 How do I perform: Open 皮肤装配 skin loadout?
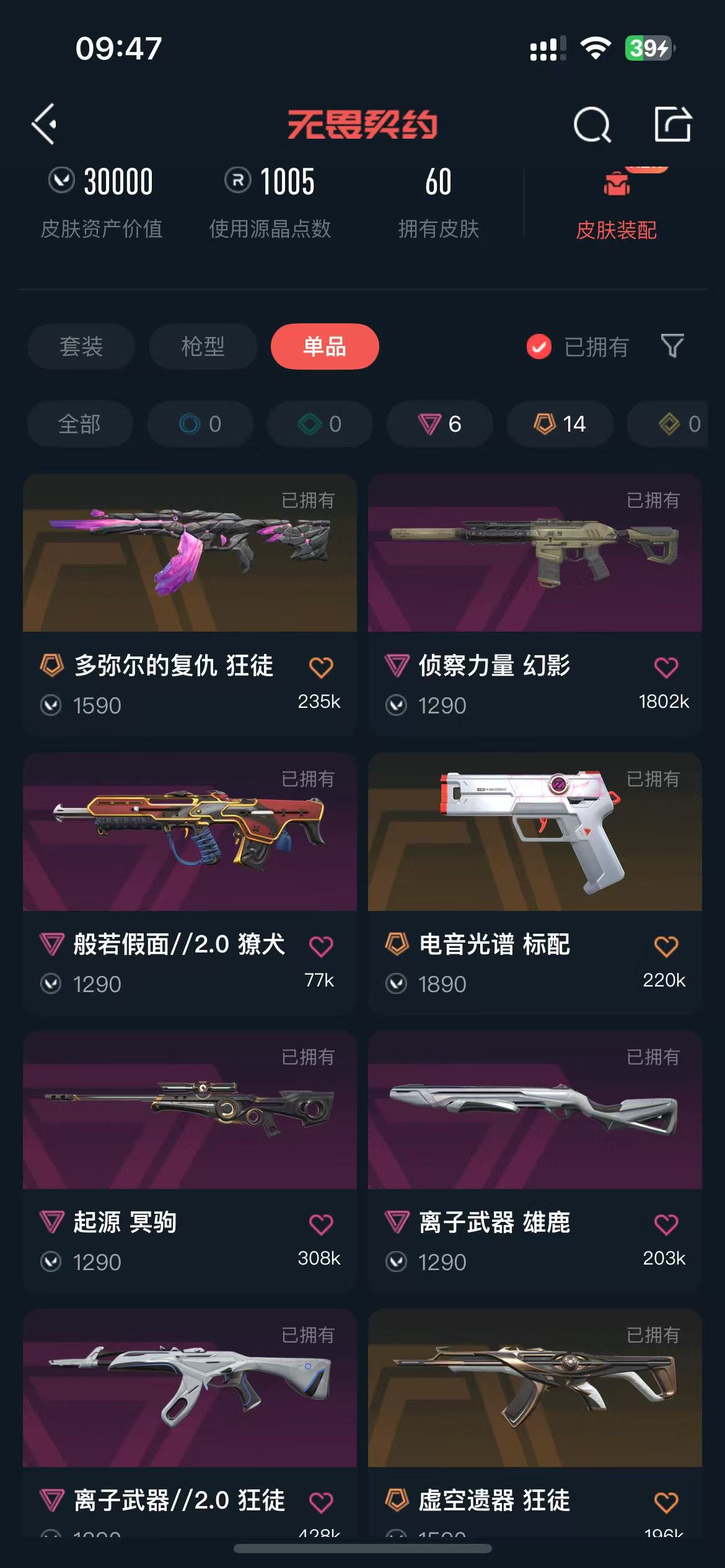tap(616, 204)
